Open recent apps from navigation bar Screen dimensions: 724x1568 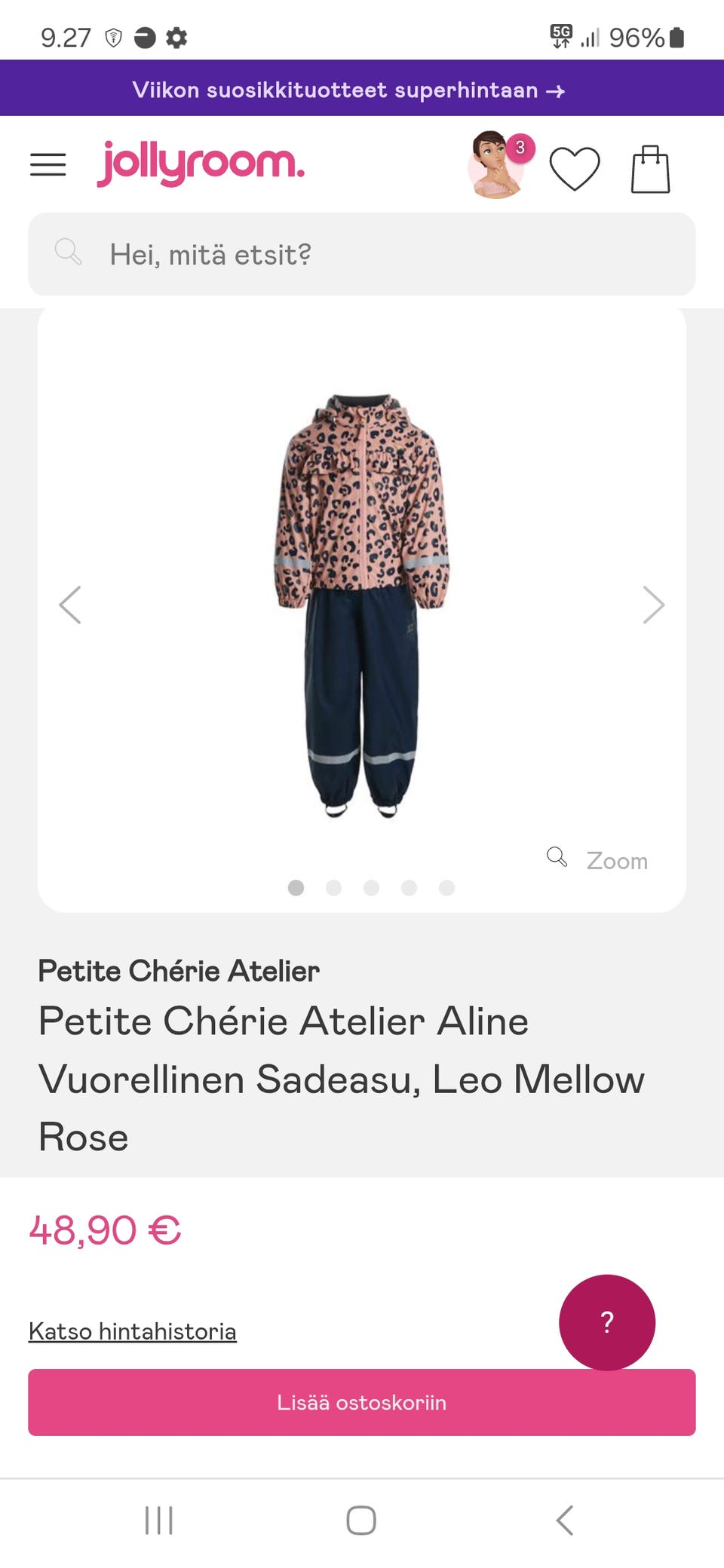point(159,1520)
